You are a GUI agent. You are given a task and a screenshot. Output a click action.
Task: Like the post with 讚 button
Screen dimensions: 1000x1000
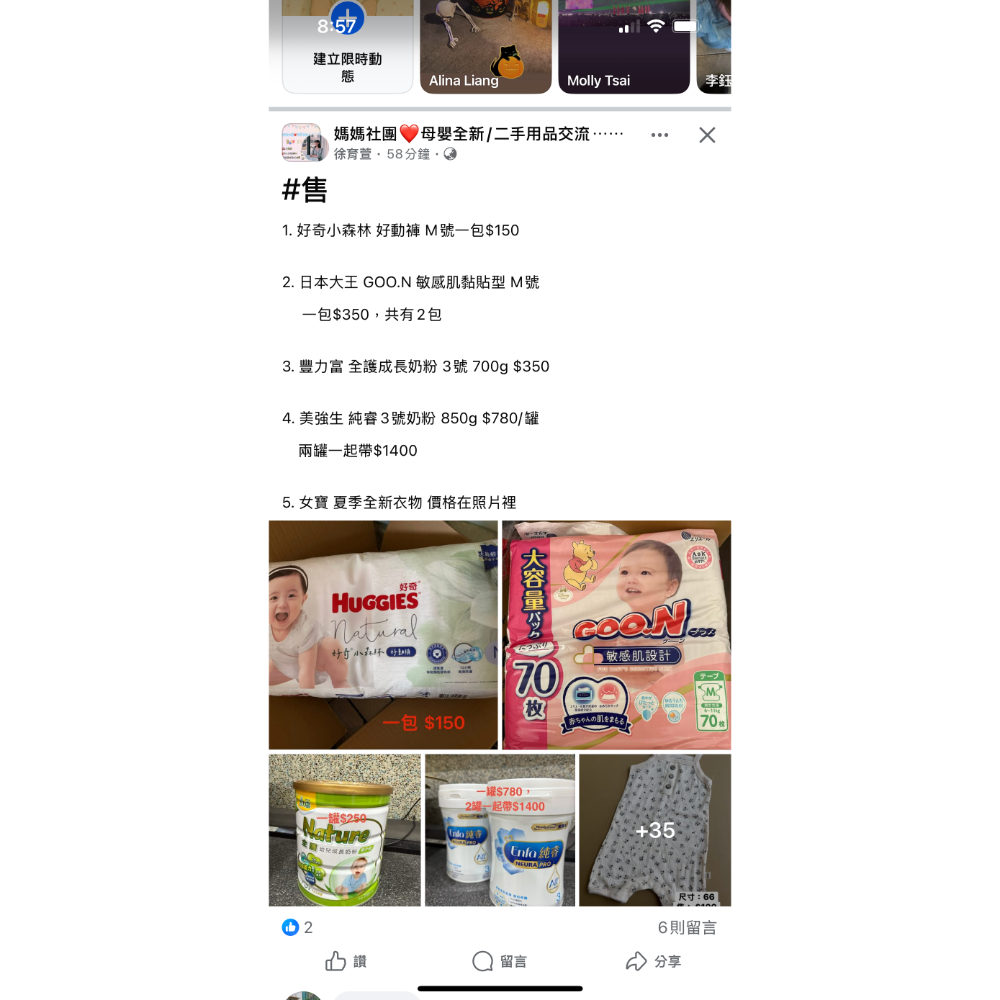click(346, 961)
